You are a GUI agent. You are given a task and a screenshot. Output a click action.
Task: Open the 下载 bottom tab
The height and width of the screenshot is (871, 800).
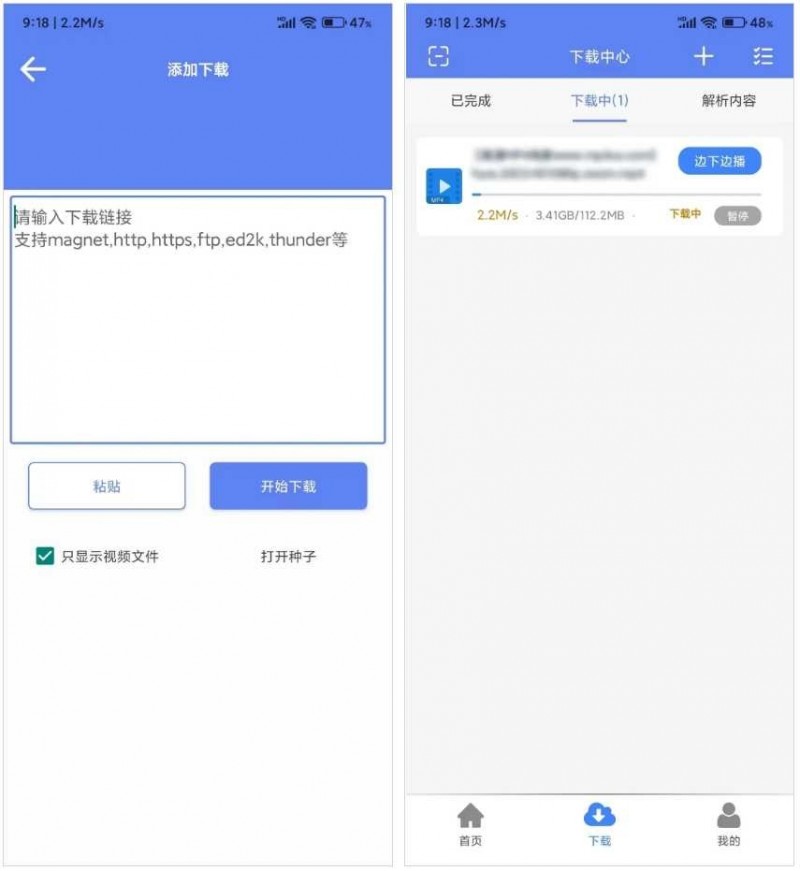(599, 825)
